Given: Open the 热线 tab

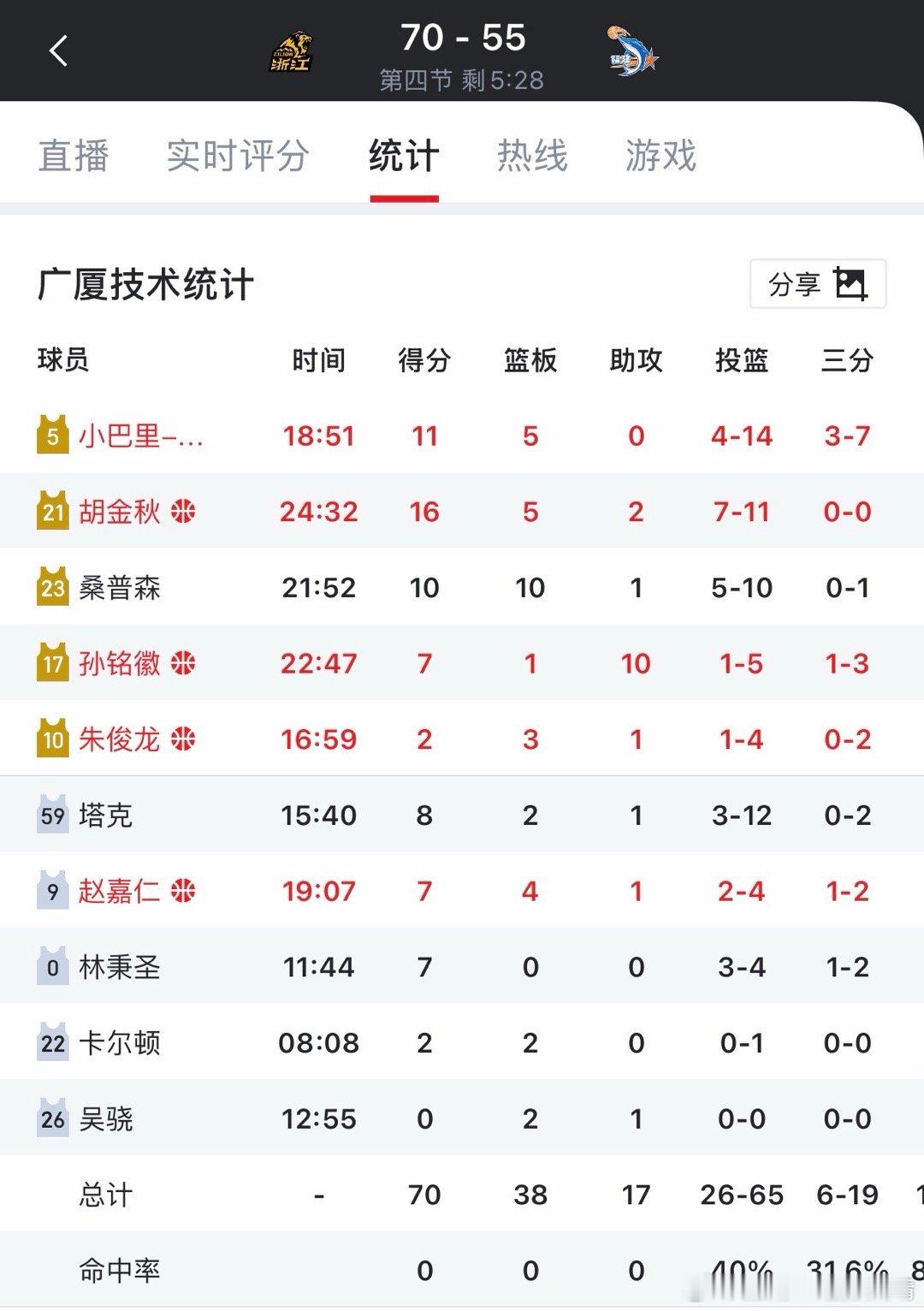Looking at the screenshot, I should [x=531, y=157].
